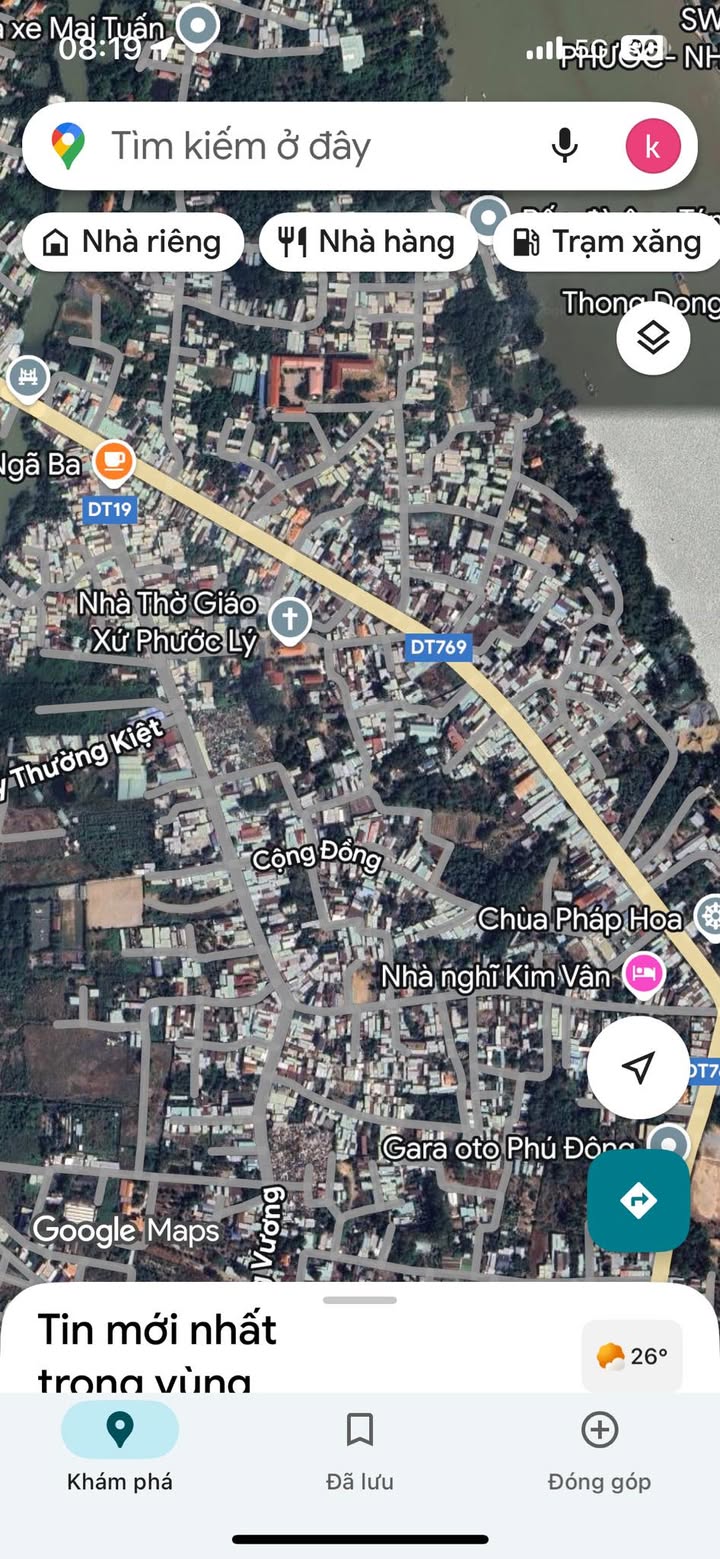The width and height of the screenshot is (720, 1559).
Task: Center map on my location
Action: 638,1067
